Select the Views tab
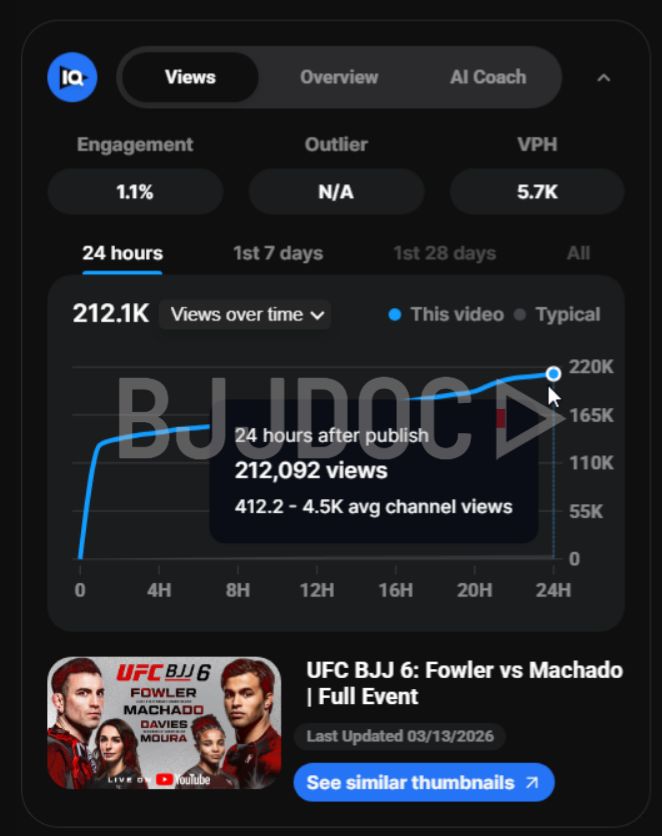The width and height of the screenshot is (662, 836). click(189, 77)
